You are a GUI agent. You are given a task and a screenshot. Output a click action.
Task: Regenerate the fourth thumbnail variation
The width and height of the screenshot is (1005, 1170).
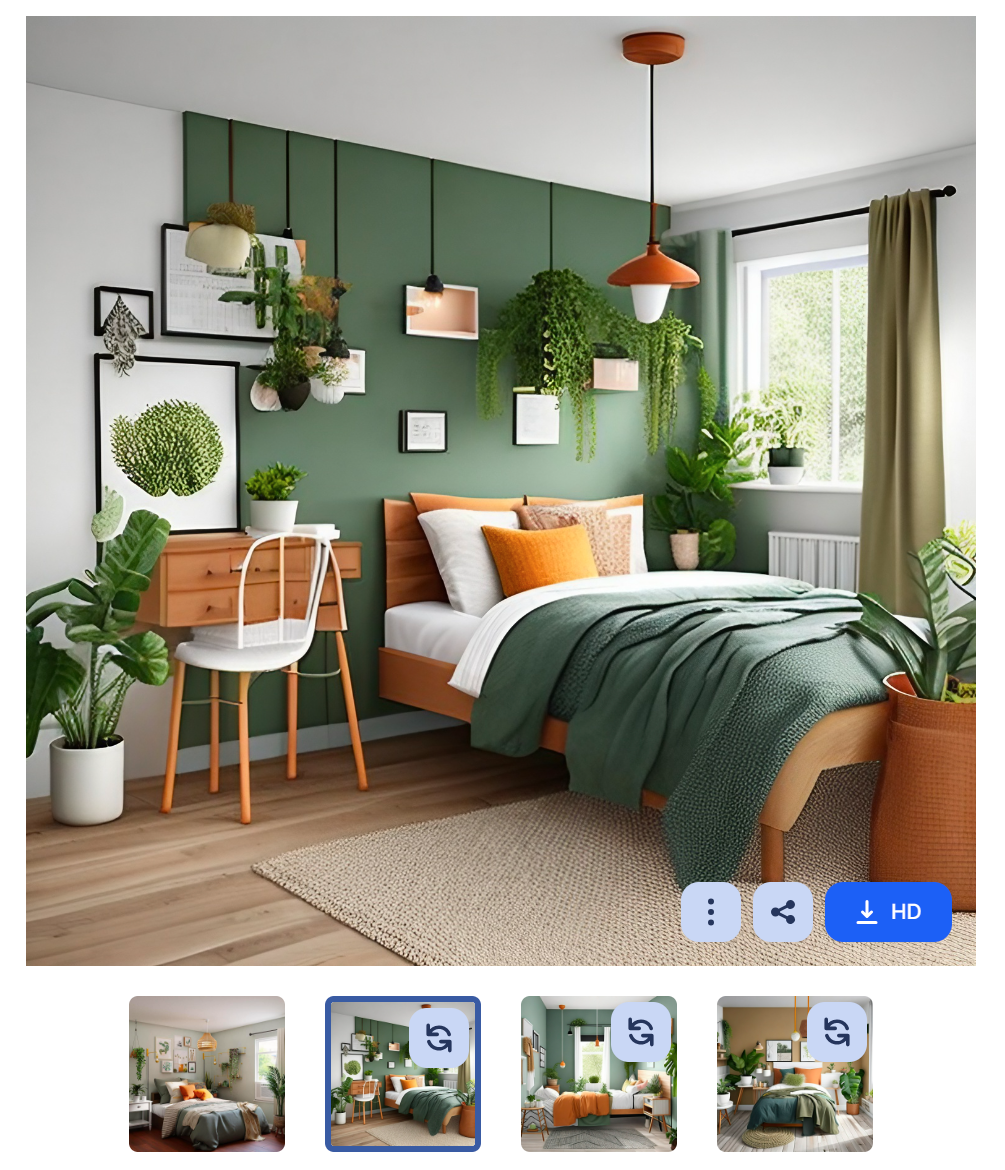pyautogui.click(x=836, y=1031)
